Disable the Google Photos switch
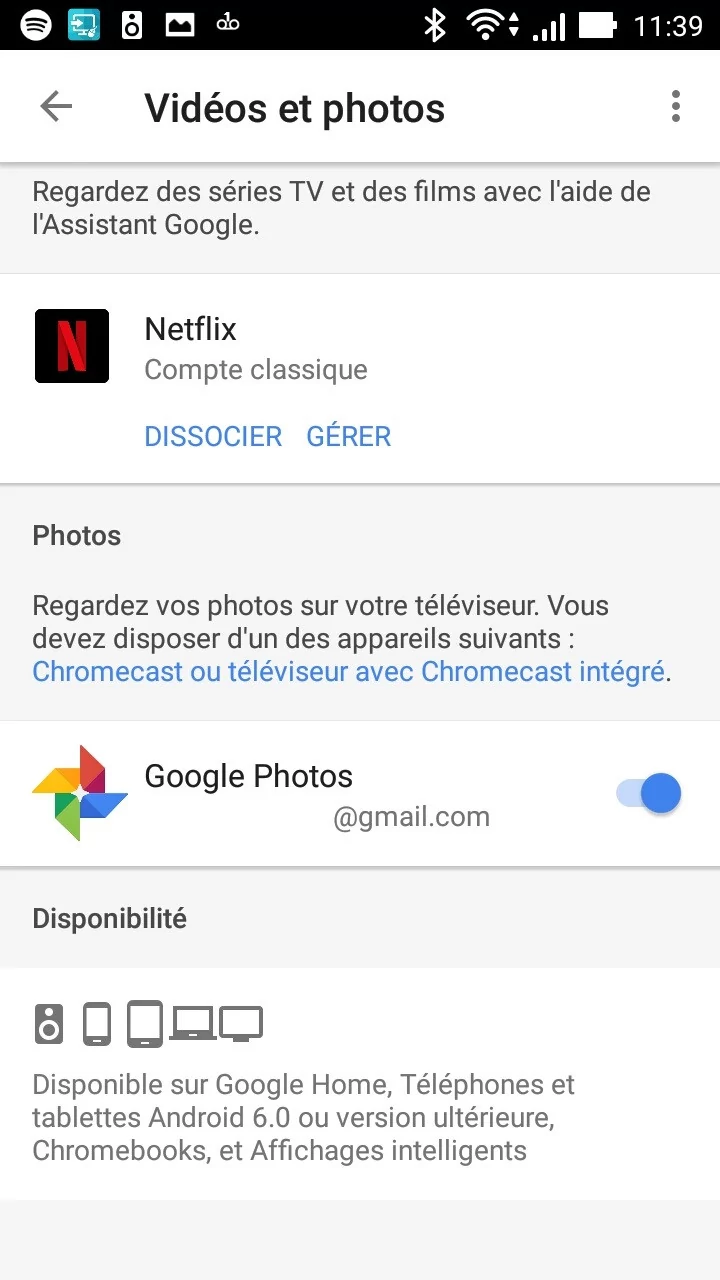Viewport: 720px width, 1280px height. (649, 794)
